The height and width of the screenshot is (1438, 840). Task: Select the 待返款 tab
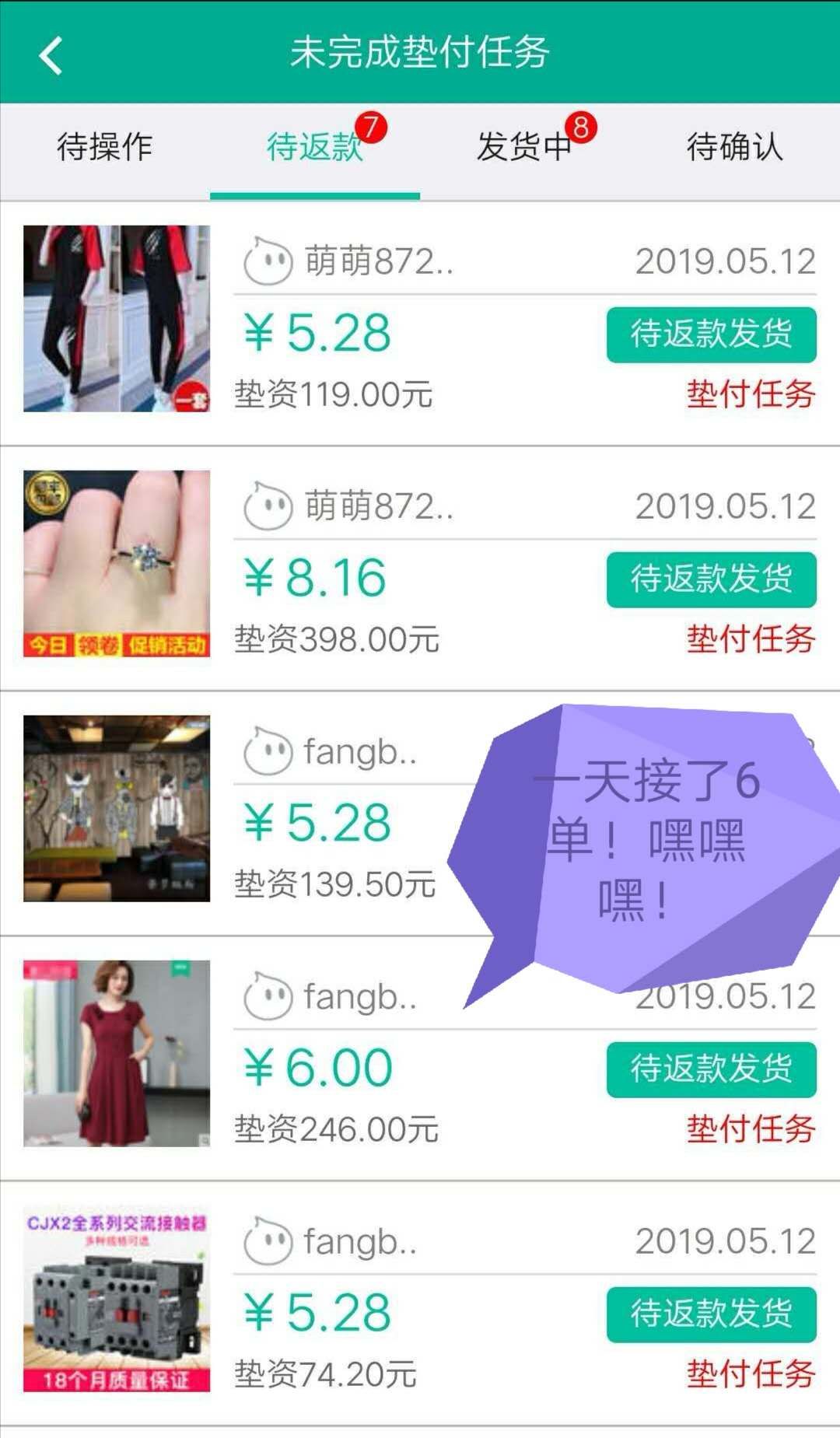(x=315, y=147)
